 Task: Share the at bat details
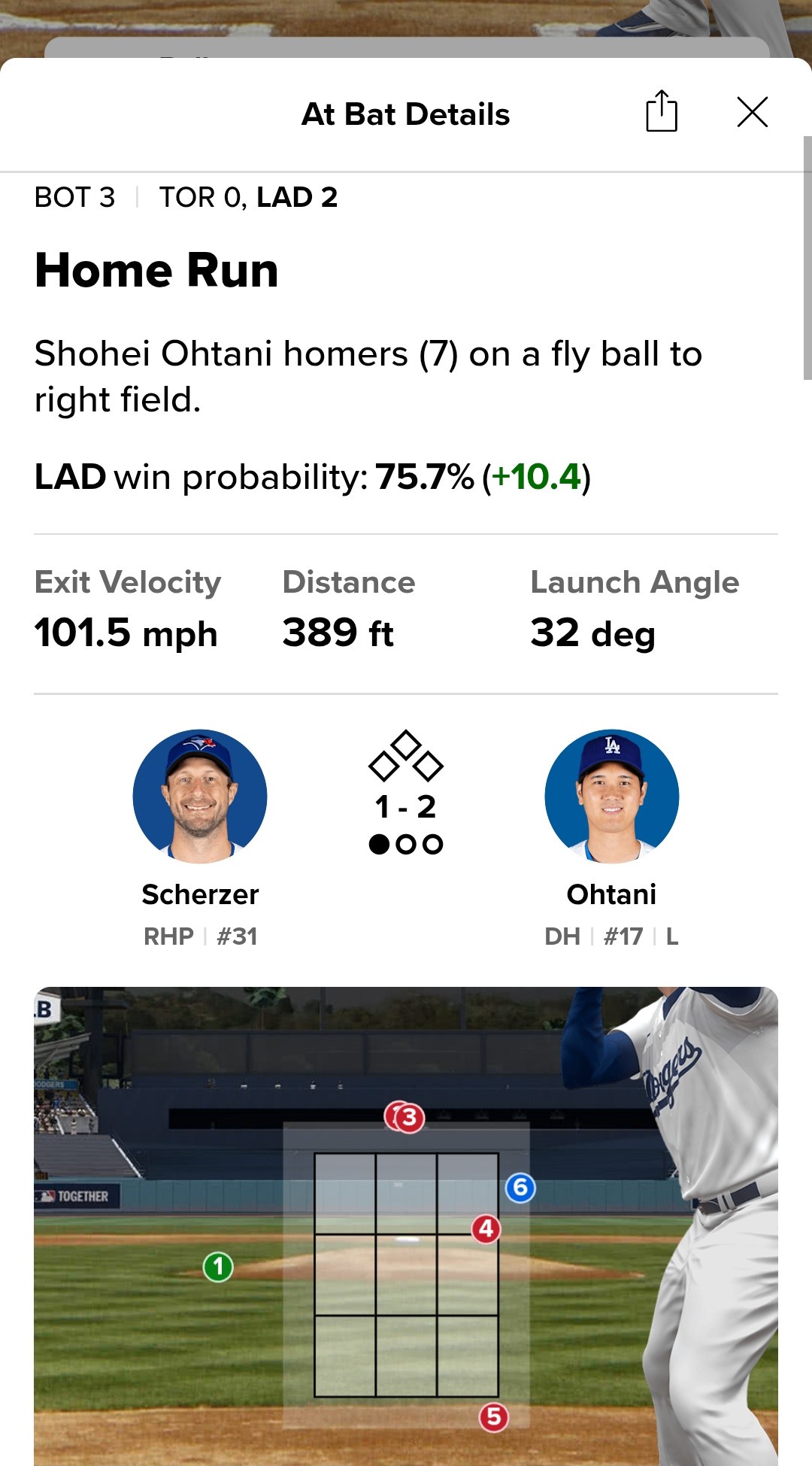pyautogui.click(x=662, y=112)
